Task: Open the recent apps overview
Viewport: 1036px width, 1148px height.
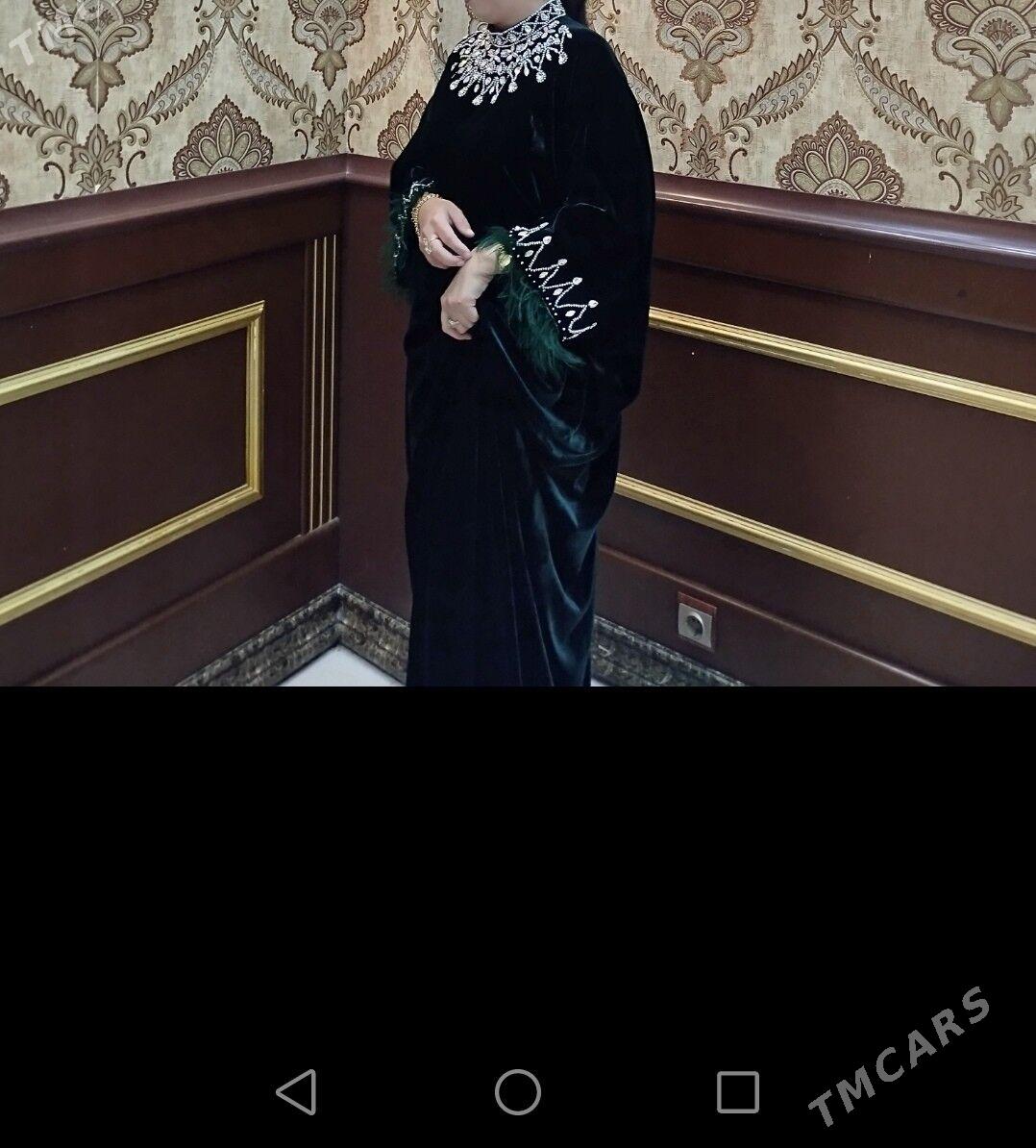Action: click(x=738, y=1092)
